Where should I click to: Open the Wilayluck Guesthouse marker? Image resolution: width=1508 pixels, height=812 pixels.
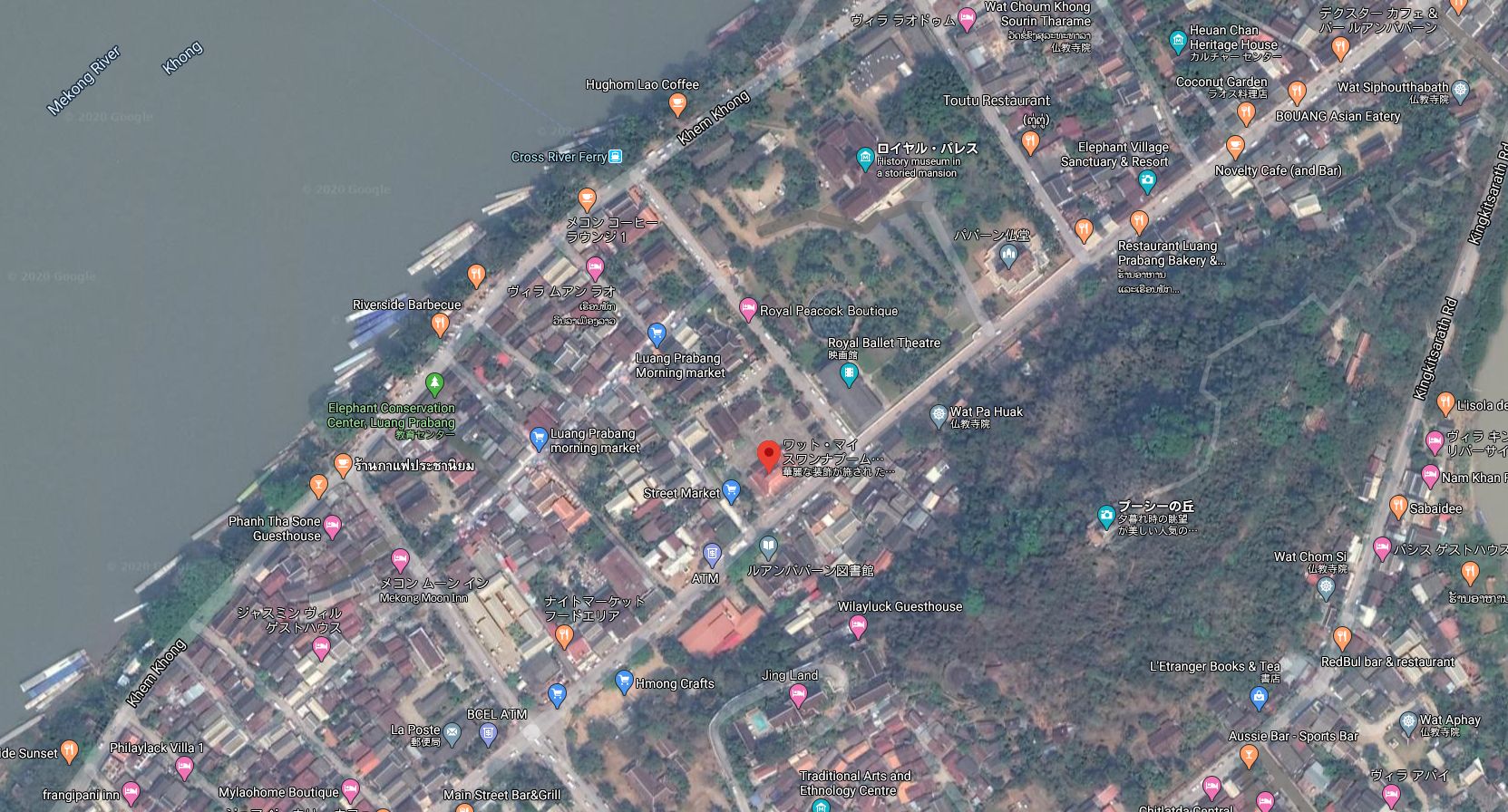click(857, 626)
